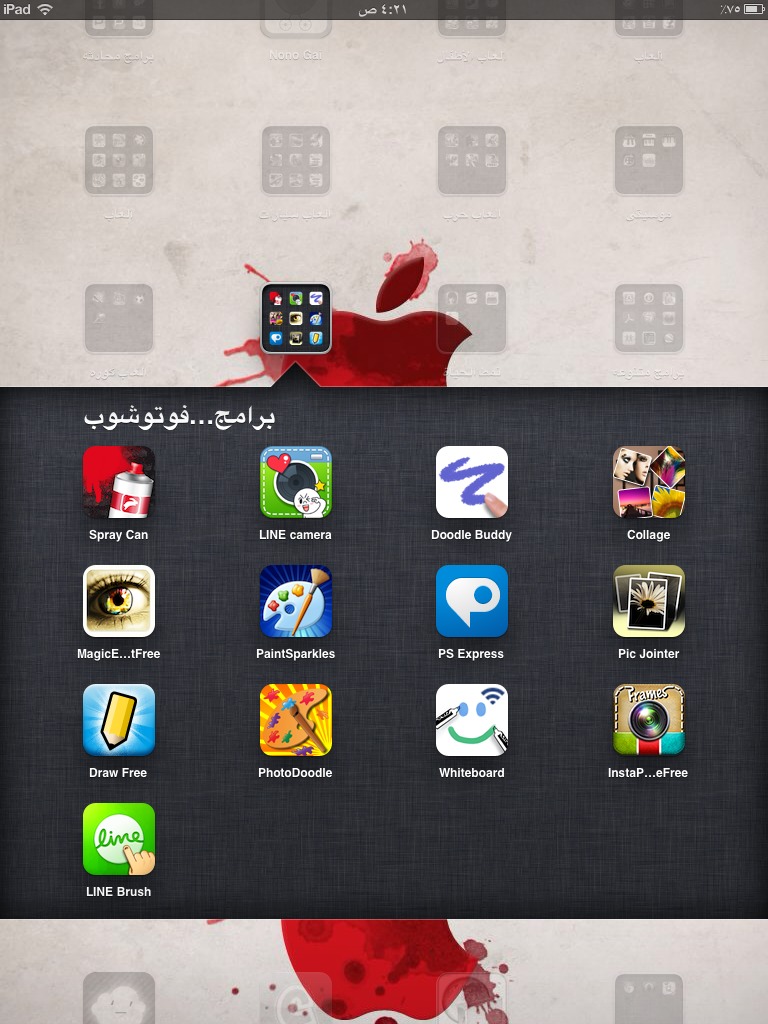
Task: Open the Draw Free app
Action: [x=119, y=720]
